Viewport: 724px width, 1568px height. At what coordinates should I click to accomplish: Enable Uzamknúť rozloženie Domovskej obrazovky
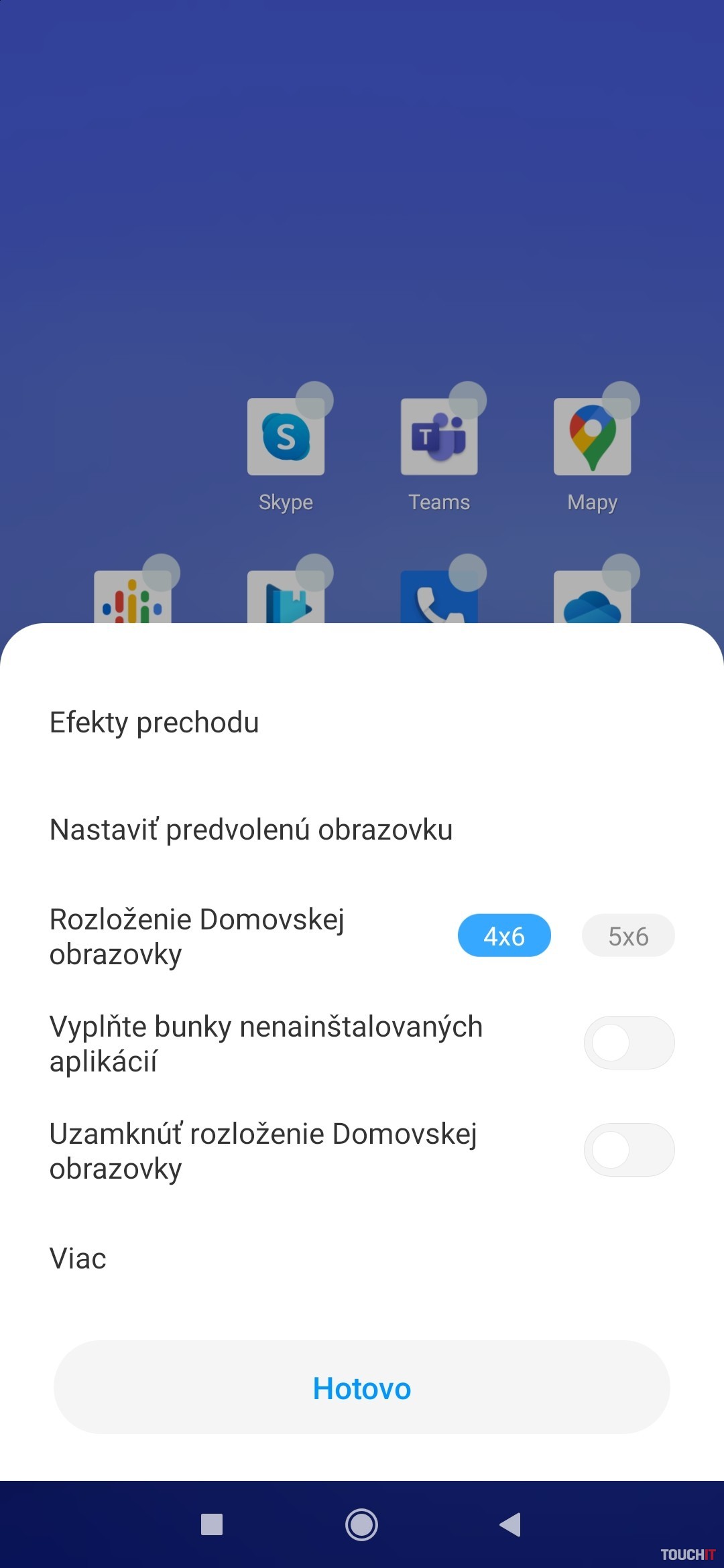[x=629, y=1150]
